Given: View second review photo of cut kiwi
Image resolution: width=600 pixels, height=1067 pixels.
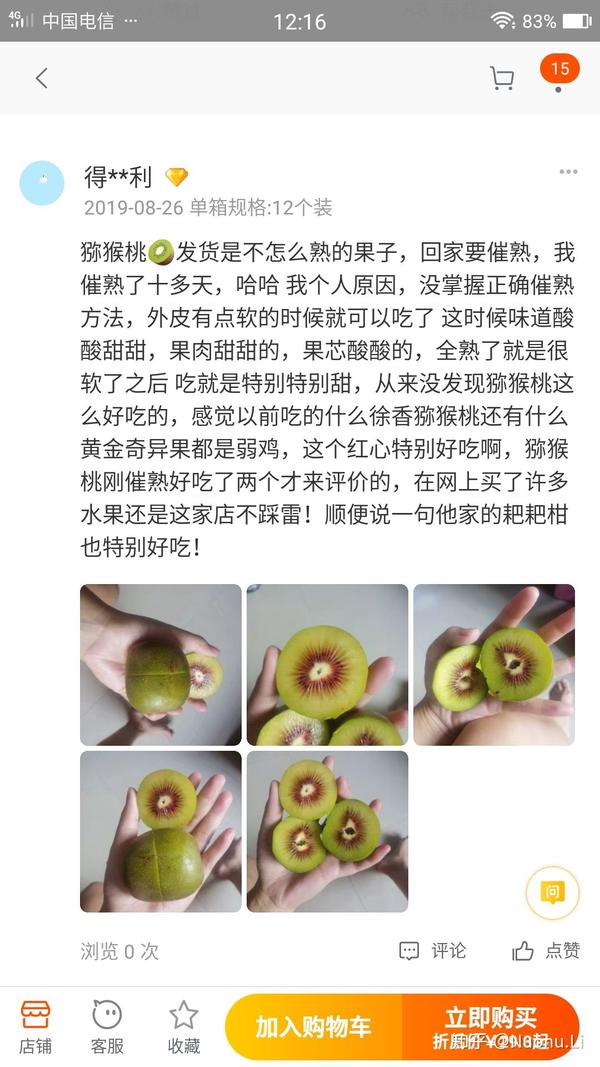Looking at the screenshot, I should (x=327, y=665).
